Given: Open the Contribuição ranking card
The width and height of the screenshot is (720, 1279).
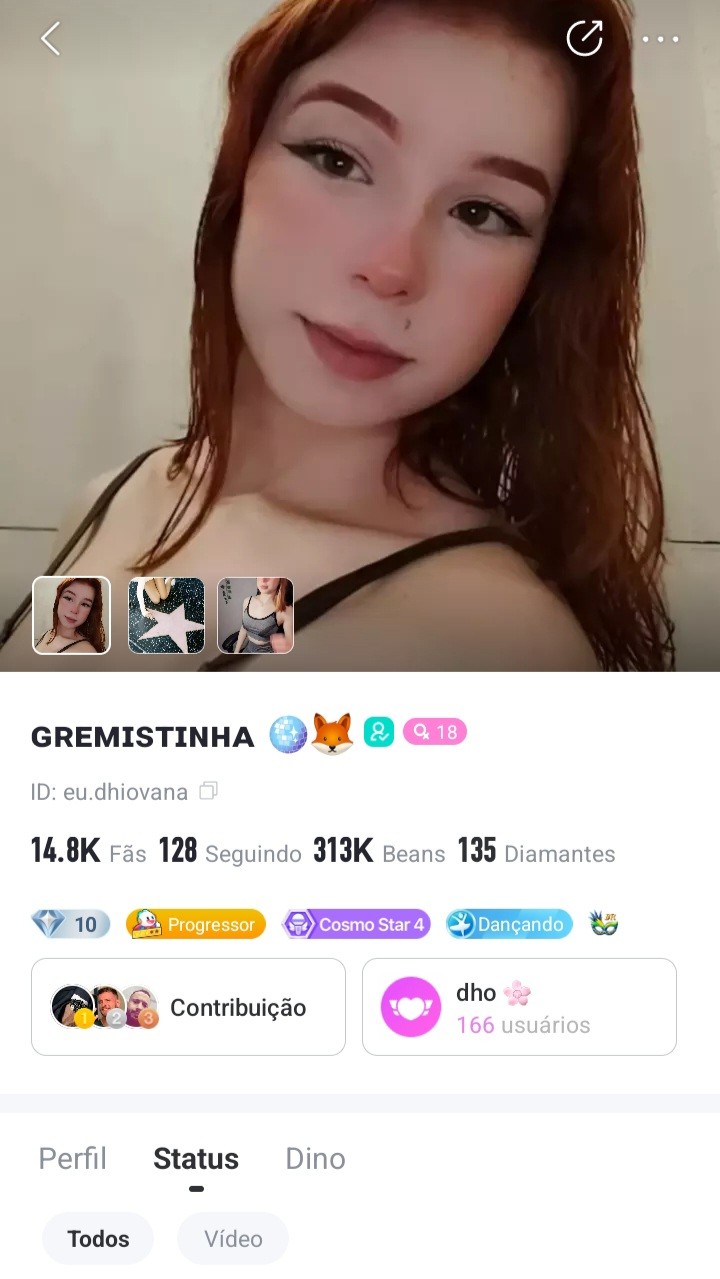Looking at the screenshot, I should tap(188, 1007).
